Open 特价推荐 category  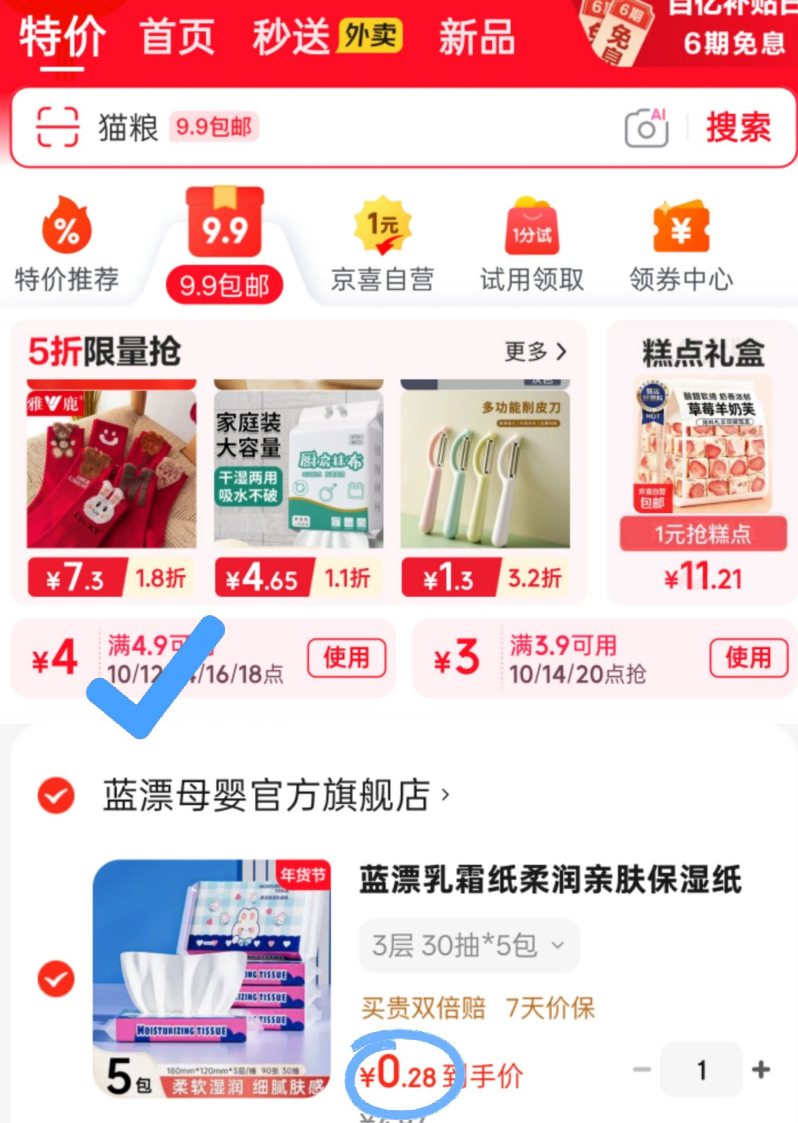tap(66, 245)
